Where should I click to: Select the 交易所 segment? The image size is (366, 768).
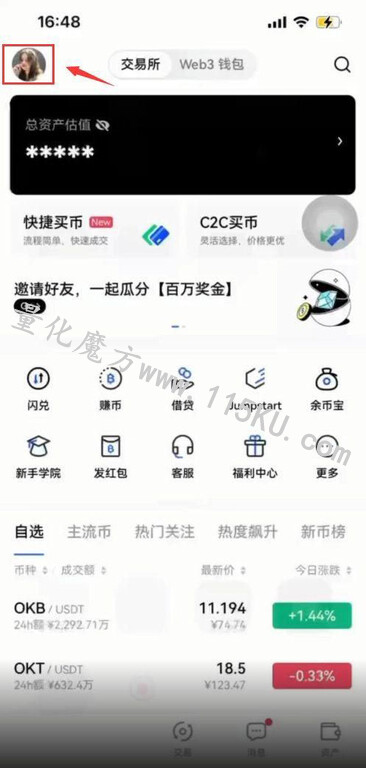click(x=140, y=64)
